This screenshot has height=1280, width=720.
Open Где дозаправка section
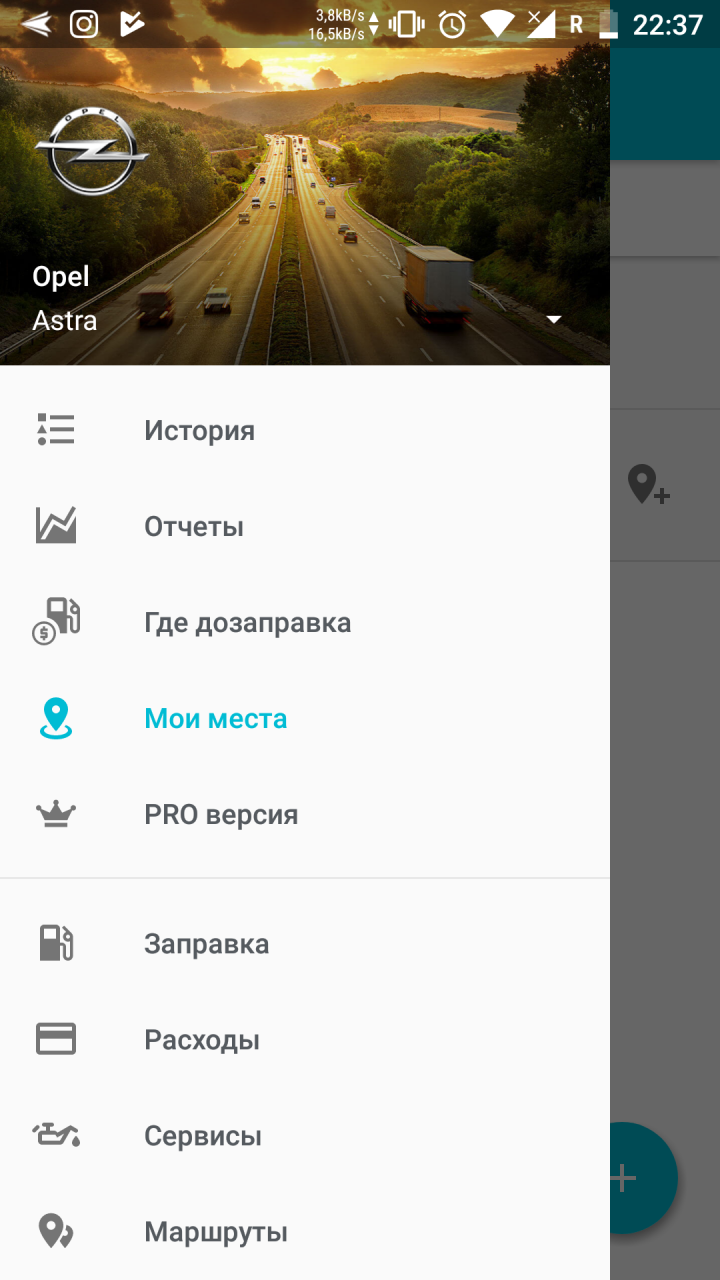click(x=247, y=623)
